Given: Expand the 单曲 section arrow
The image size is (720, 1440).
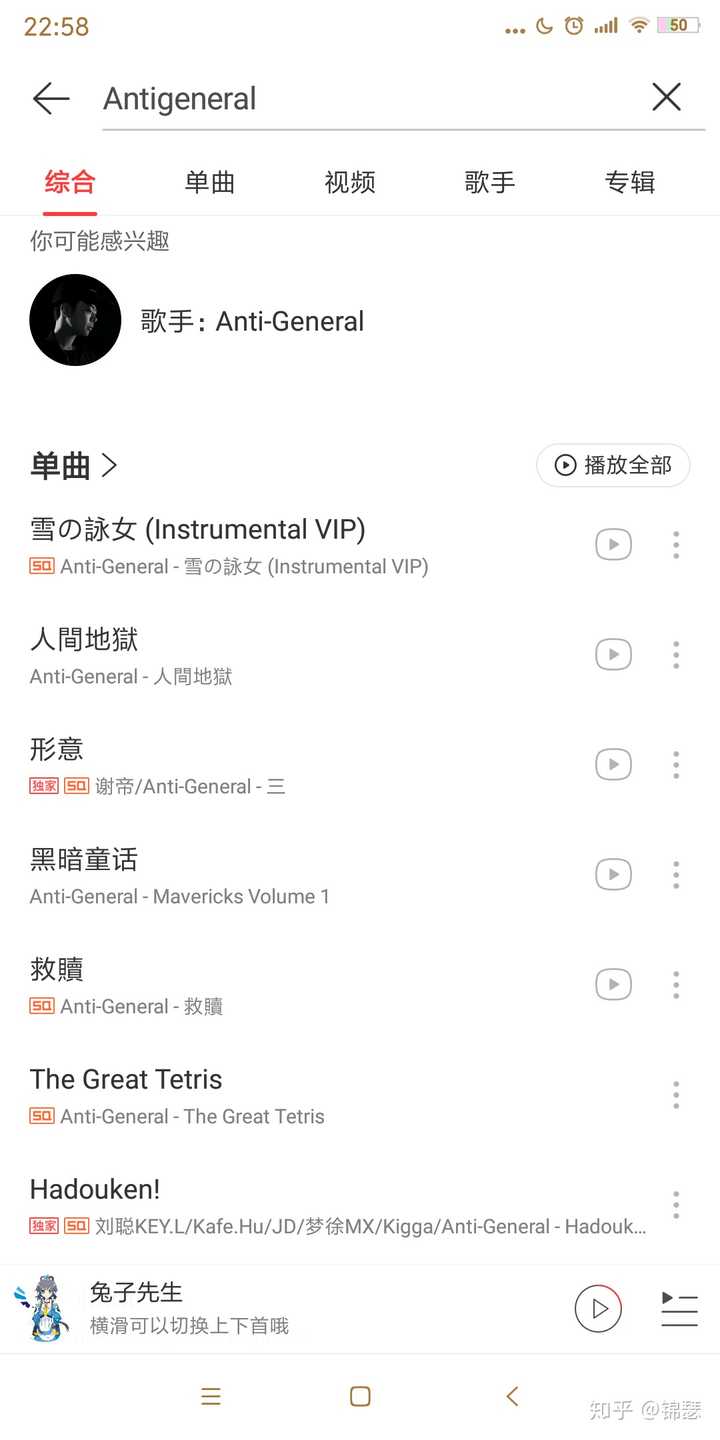Looking at the screenshot, I should click(110, 465).
